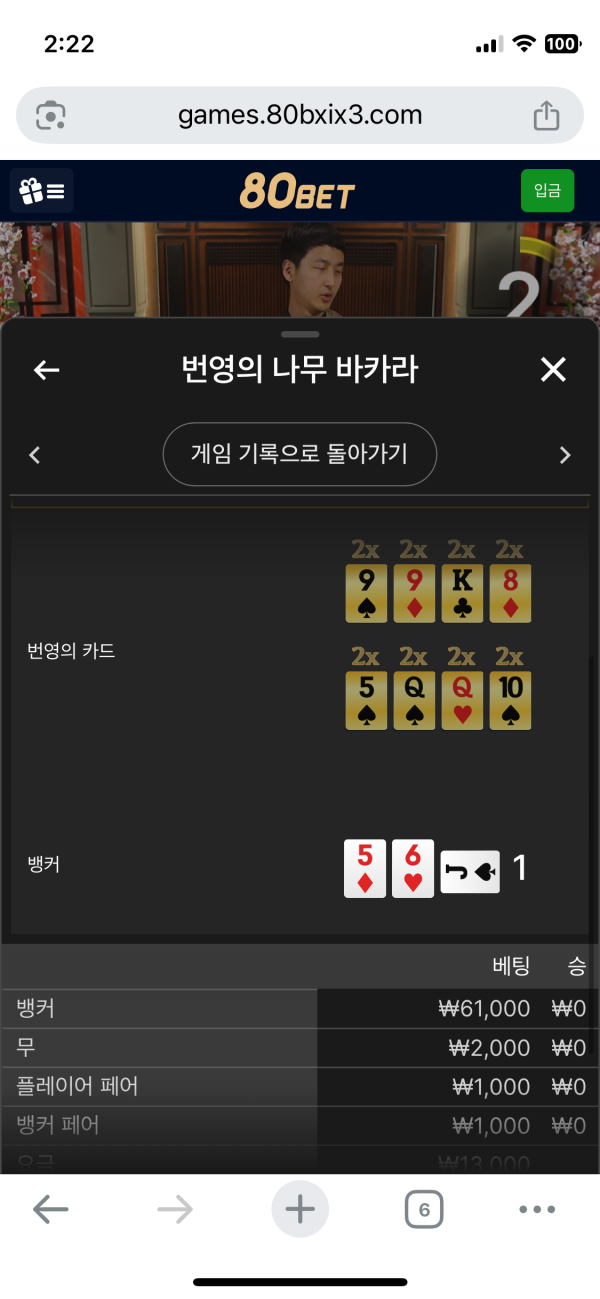The height and width of the screenshot is (1299, 600).
Task: Tap the green 입금 deposit button
Action: 547,190
